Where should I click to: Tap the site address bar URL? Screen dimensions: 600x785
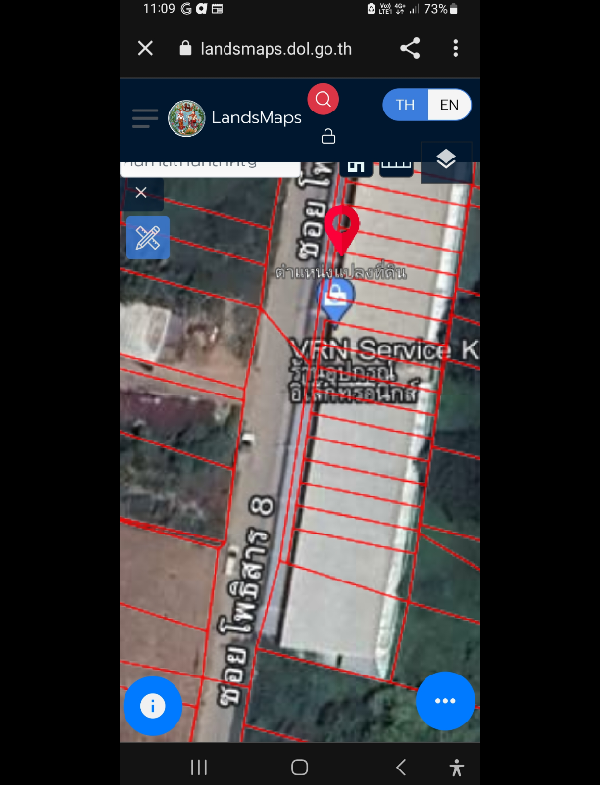[x=276, y=48]
